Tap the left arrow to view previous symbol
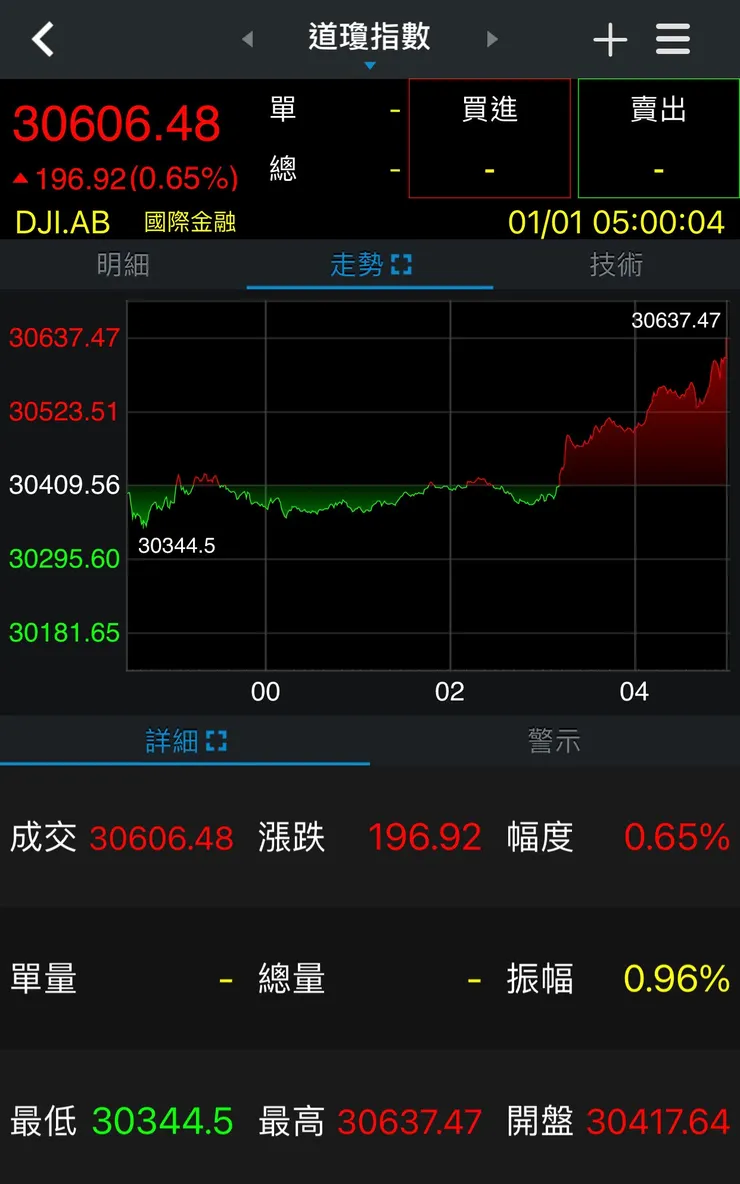 coord(248,38)
